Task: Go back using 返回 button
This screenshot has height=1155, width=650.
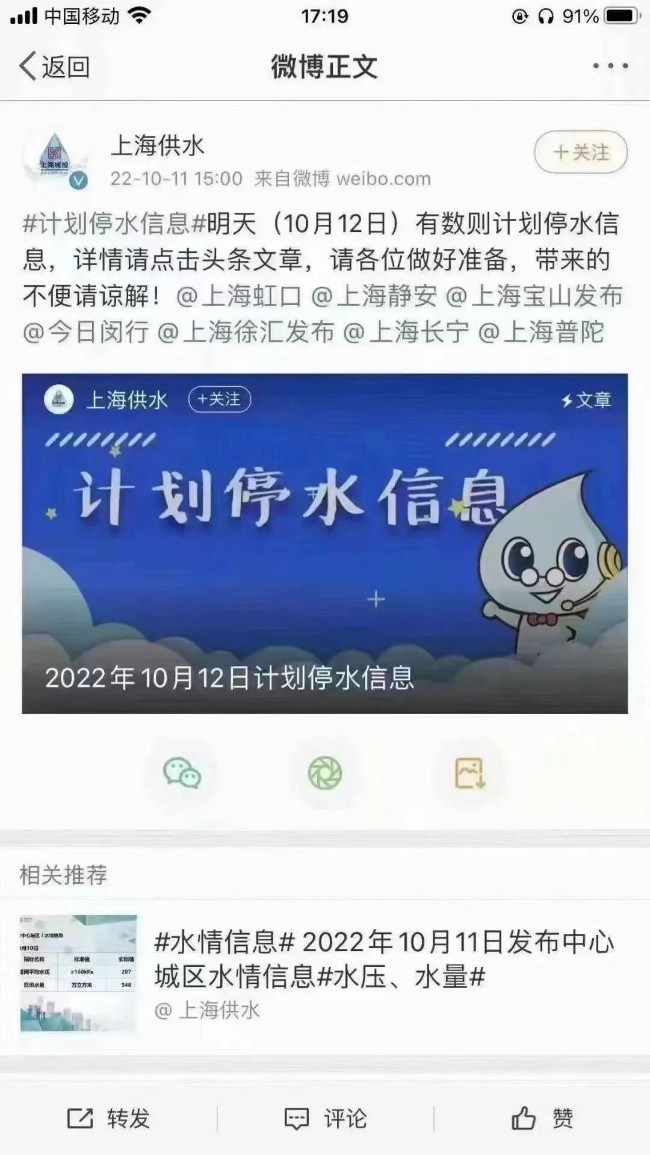Action: (55, 67)
